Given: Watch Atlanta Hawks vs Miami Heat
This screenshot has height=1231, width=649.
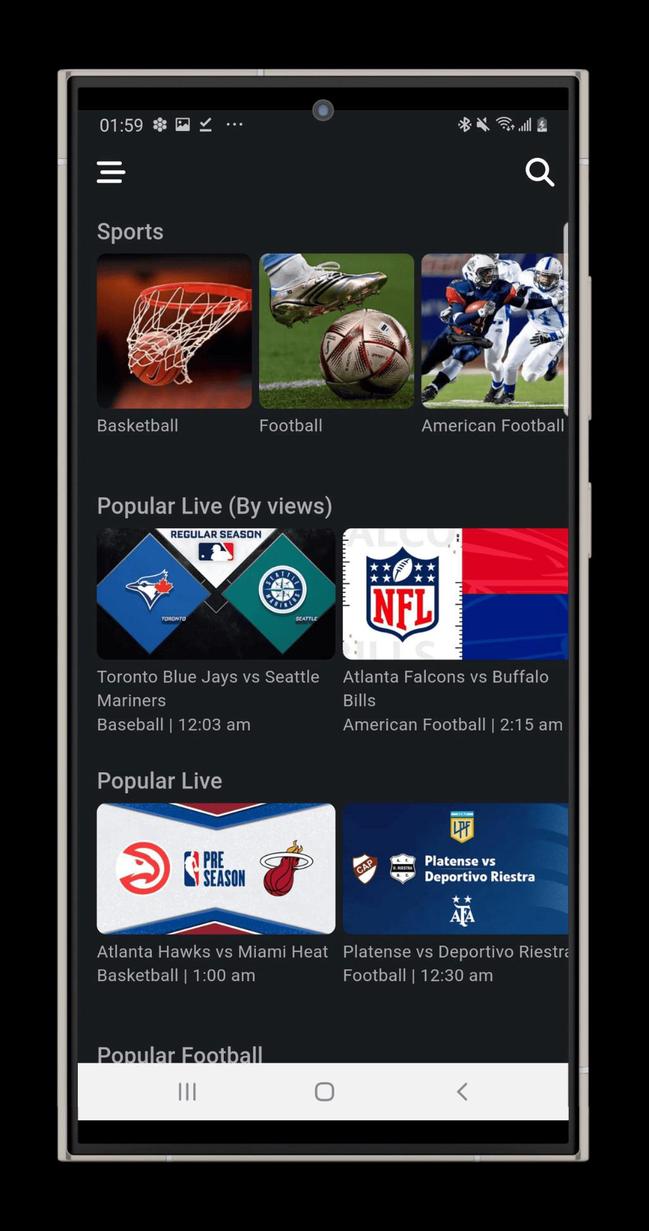Looking at the screenshot, I should (x=216, y=868).
